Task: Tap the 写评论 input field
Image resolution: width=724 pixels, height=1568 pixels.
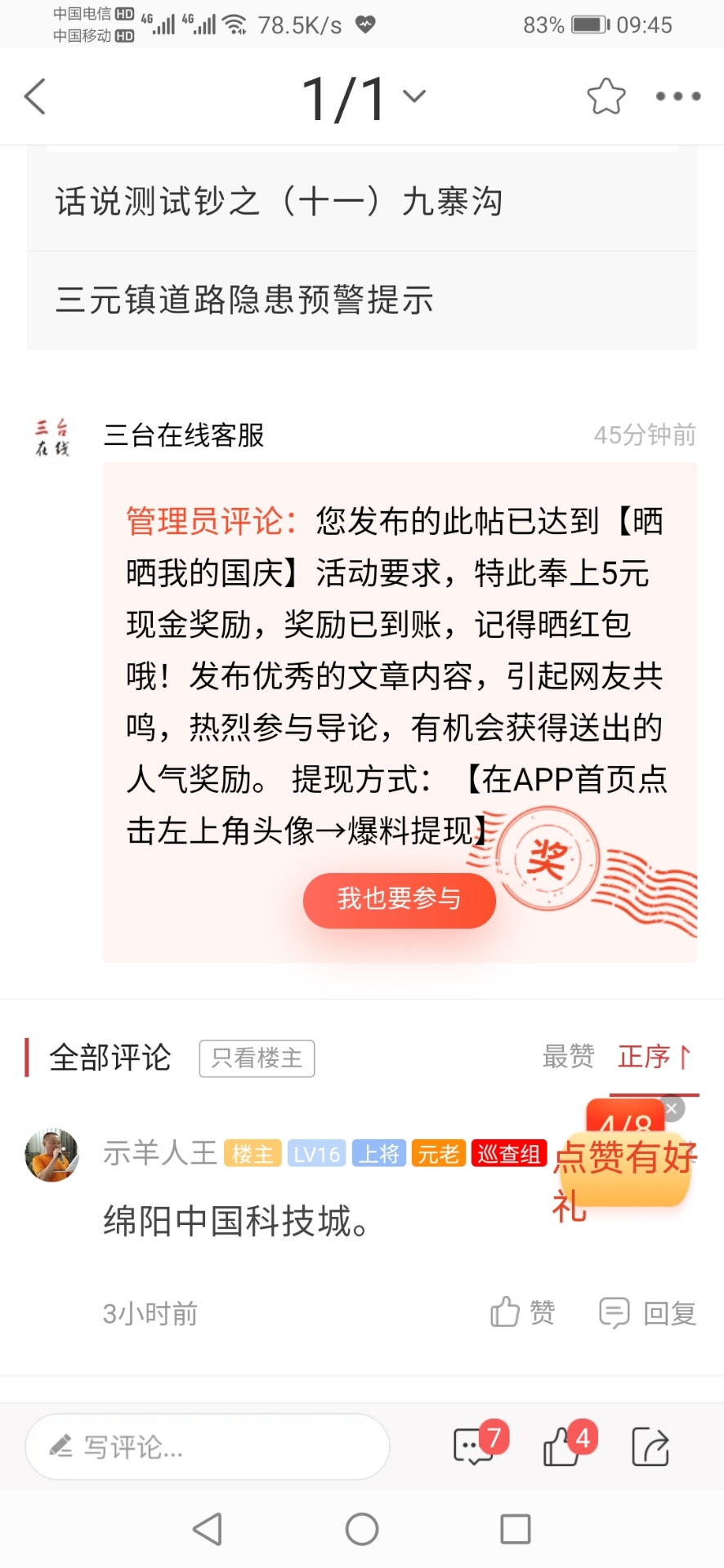Action: pyautogui.click(x=208, y=1447)
